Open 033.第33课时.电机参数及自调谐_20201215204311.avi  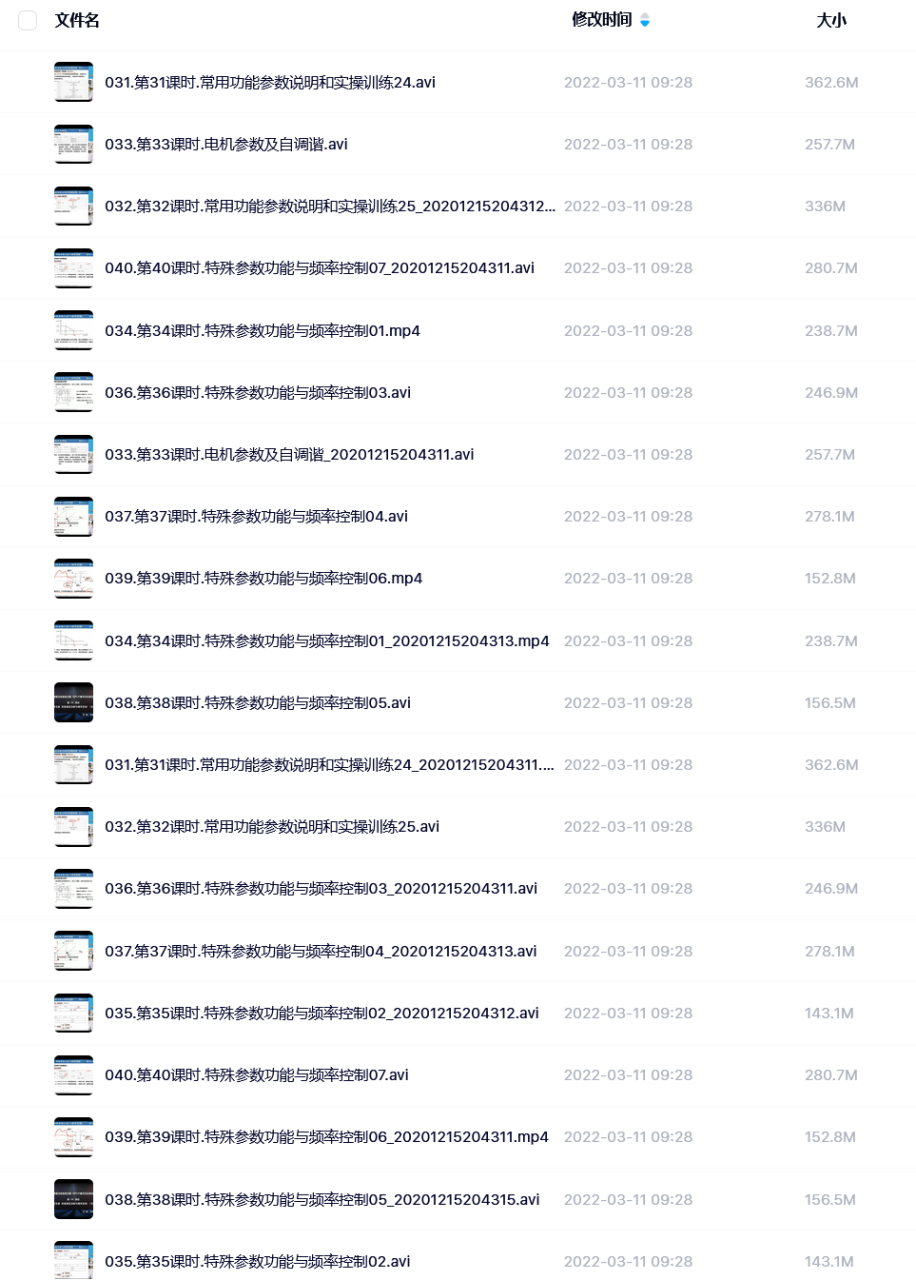tap(289, 455)
